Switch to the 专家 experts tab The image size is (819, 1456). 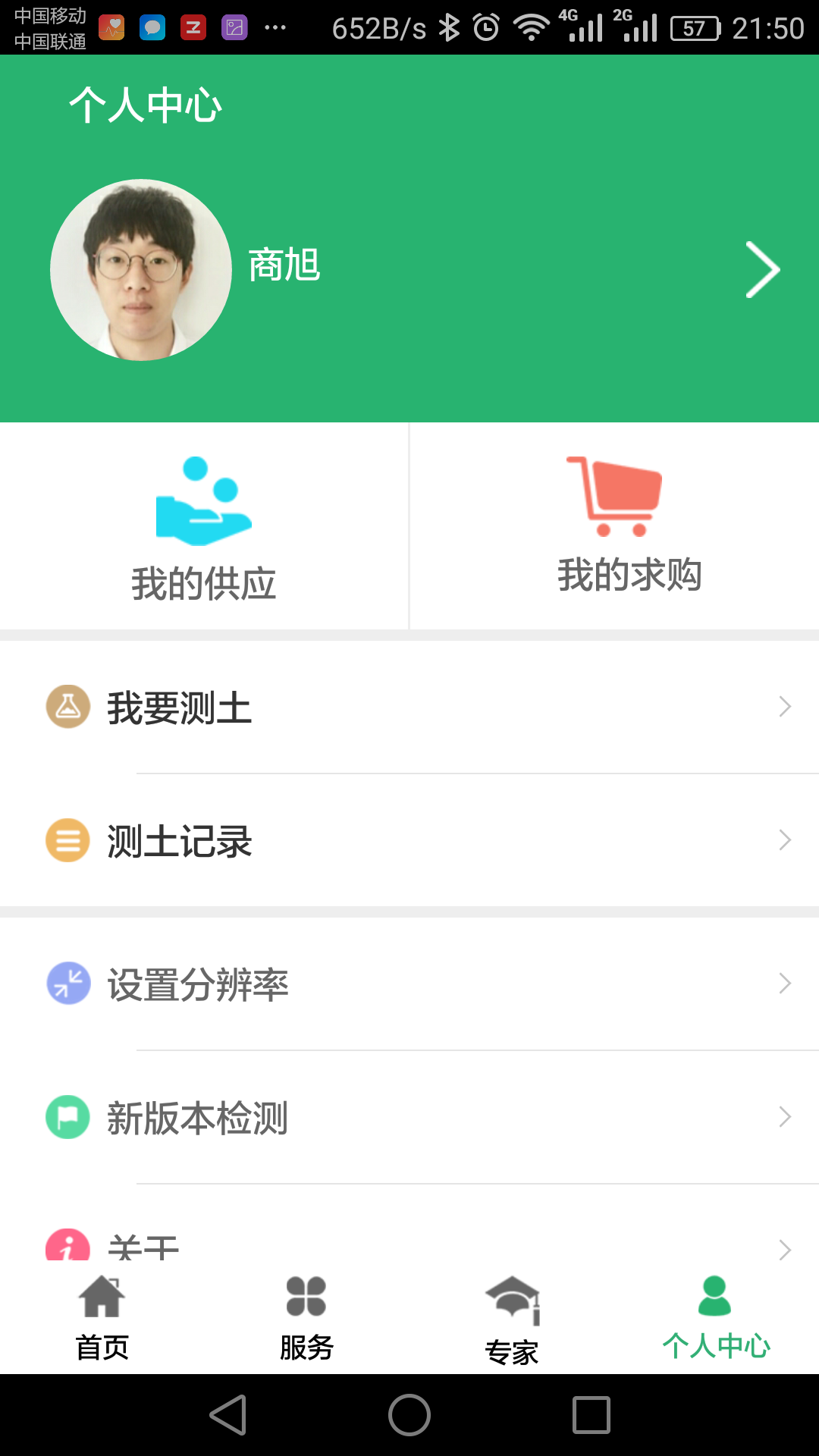point(512,1319)
